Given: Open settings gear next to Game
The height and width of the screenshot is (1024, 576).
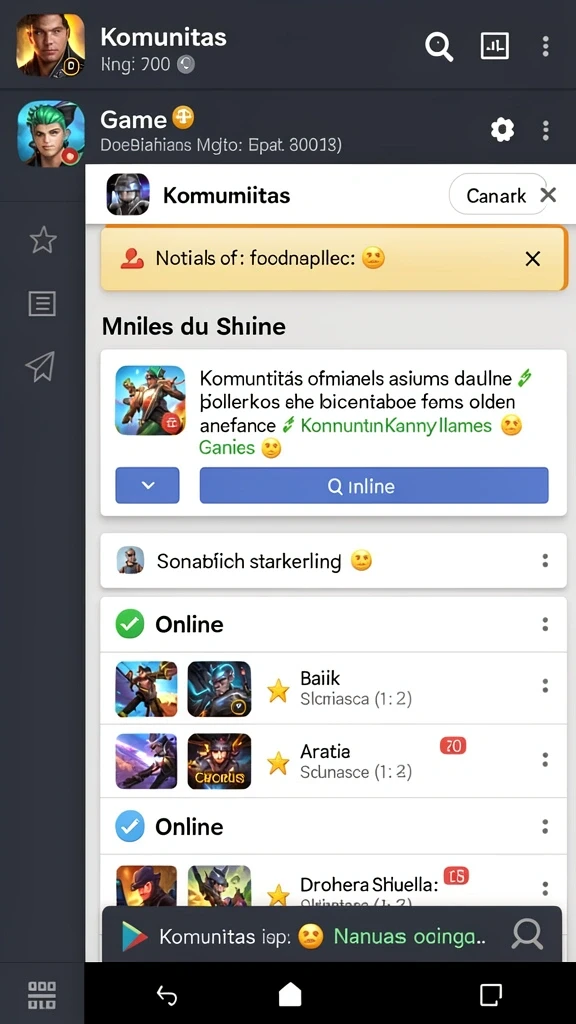Looking at the screenshot, I should point(502,130).
